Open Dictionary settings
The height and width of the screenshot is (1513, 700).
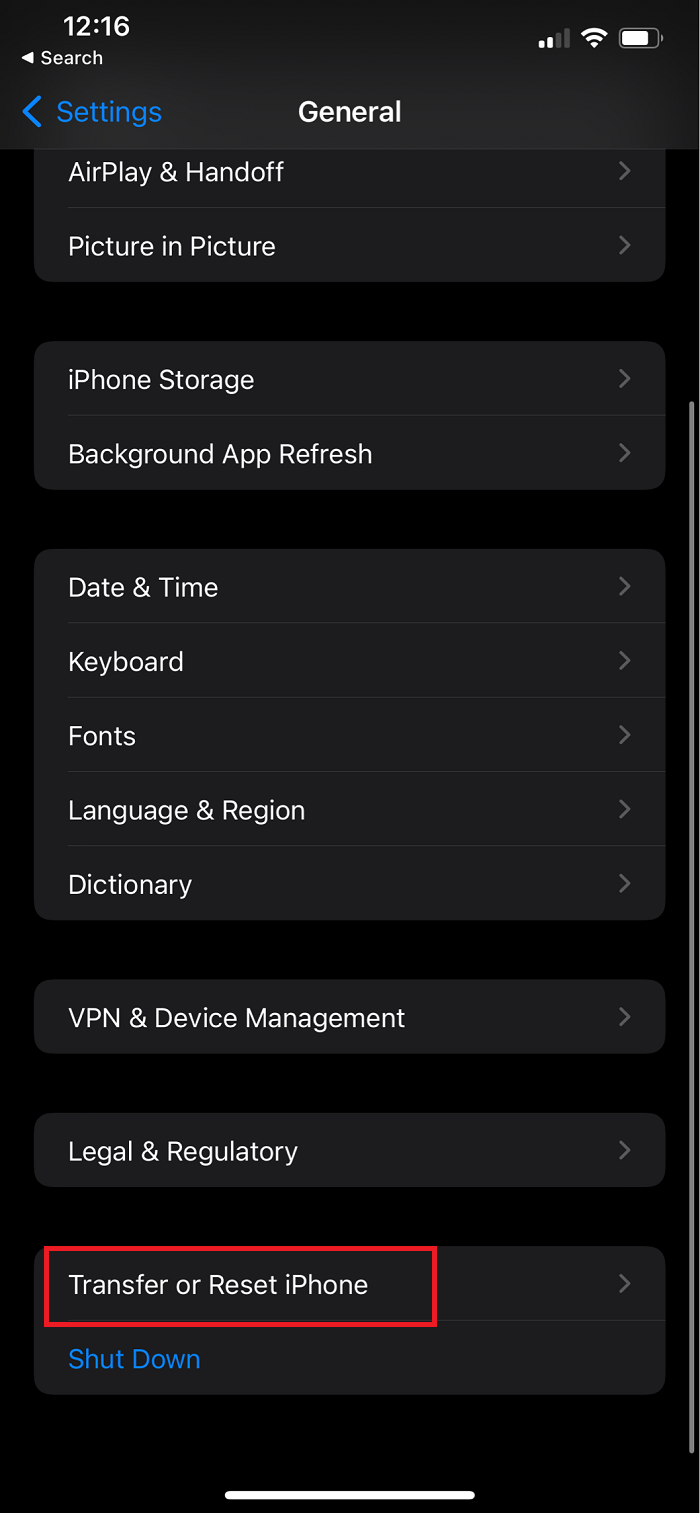tap(350, 883)
